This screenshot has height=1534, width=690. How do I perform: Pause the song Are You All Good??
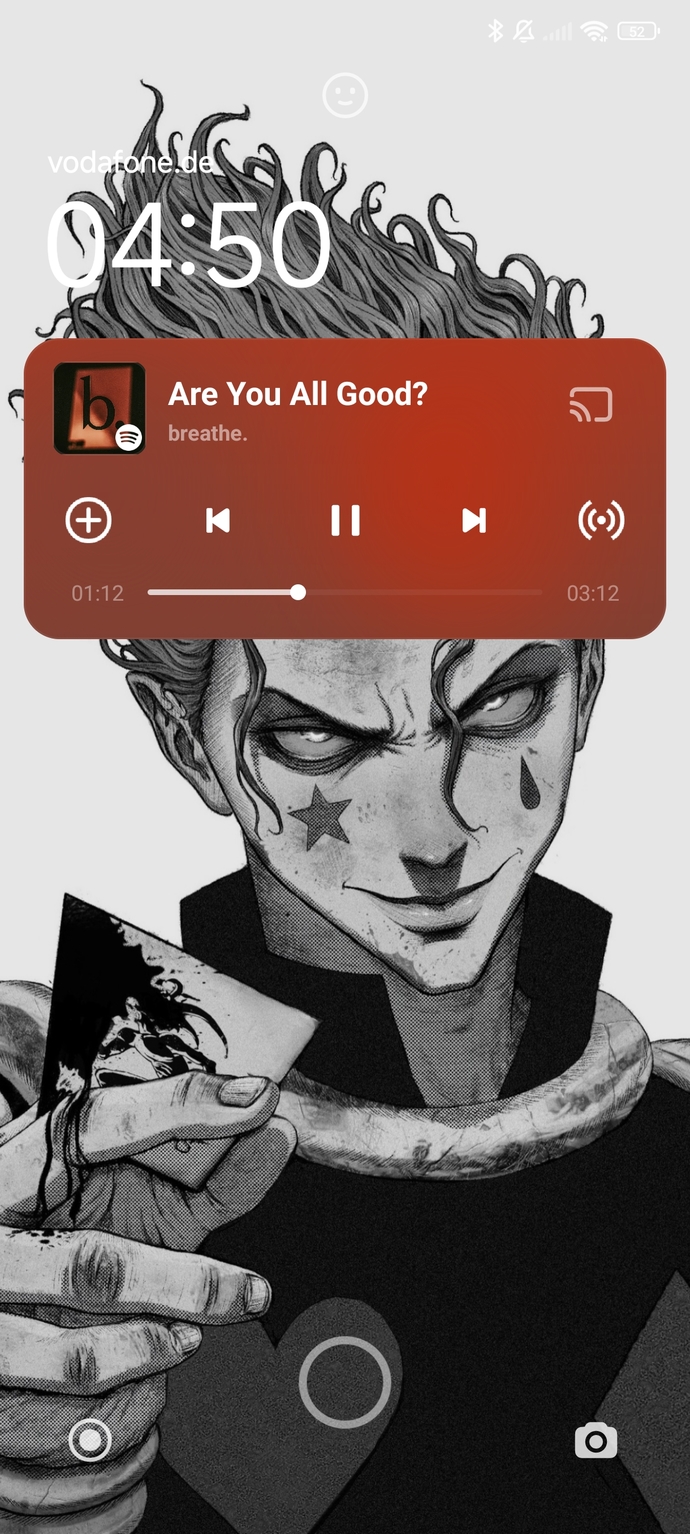[345, 520]
